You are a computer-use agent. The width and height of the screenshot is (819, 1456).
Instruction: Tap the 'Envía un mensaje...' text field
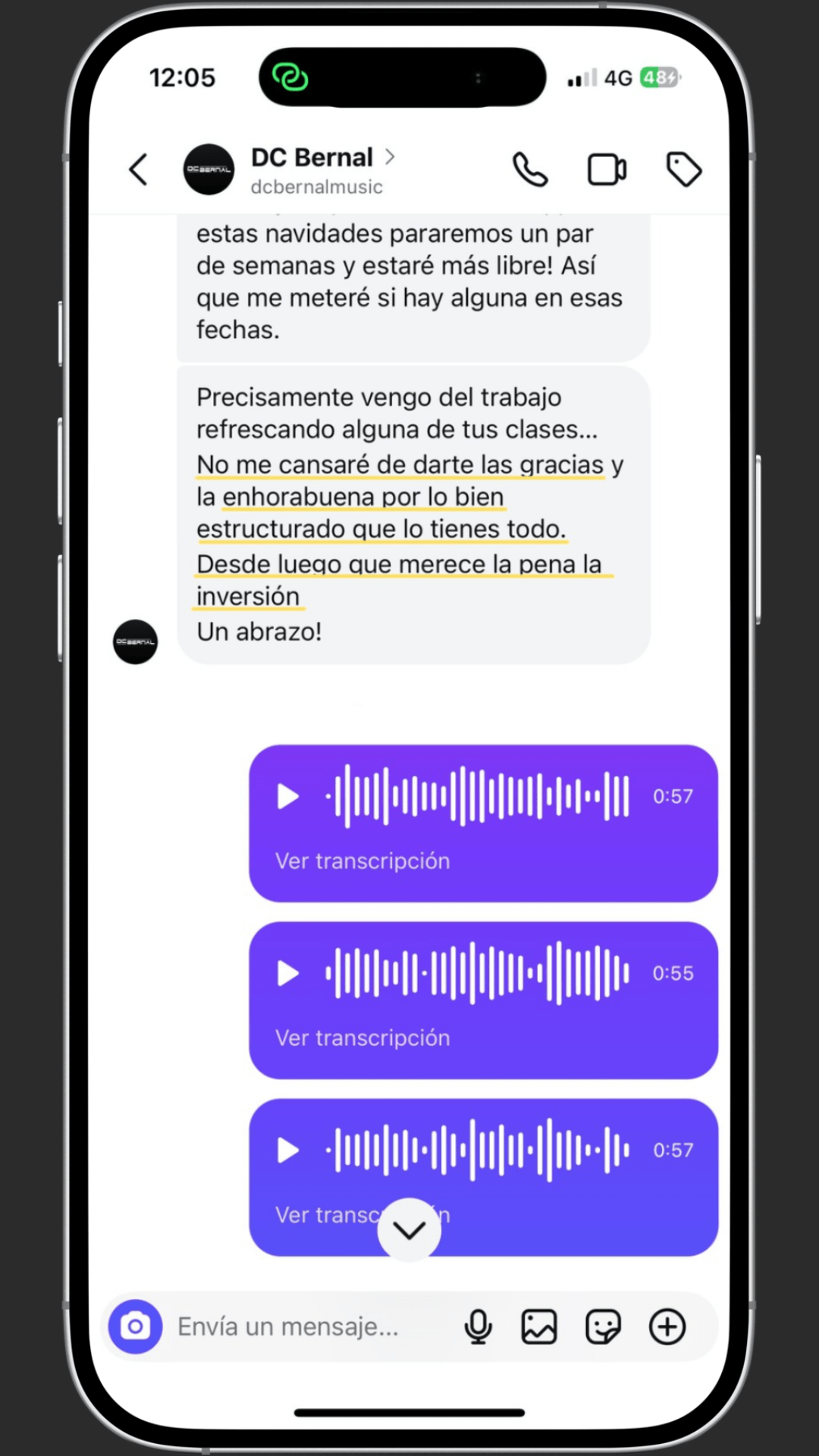(x=311, y=1326)
